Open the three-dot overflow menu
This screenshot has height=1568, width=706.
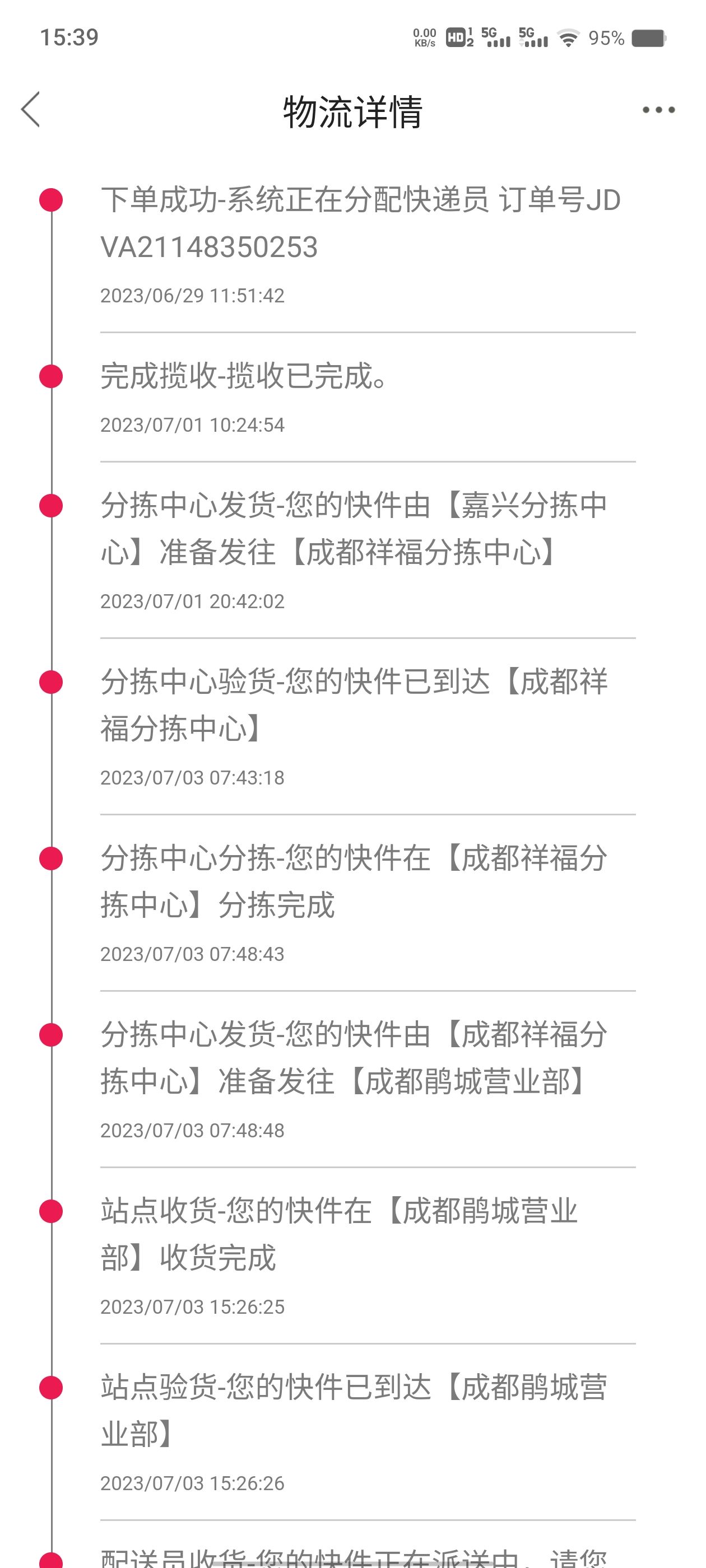pyautogui.click(x=658, y=110)
